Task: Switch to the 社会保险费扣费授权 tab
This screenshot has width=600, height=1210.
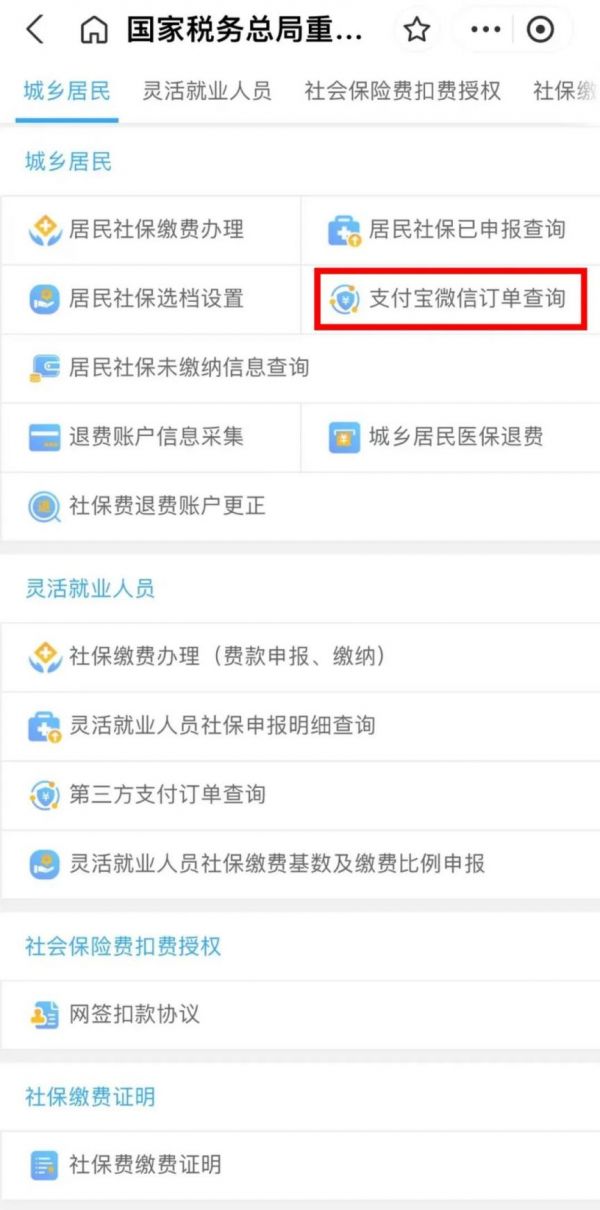Action: 402,91
